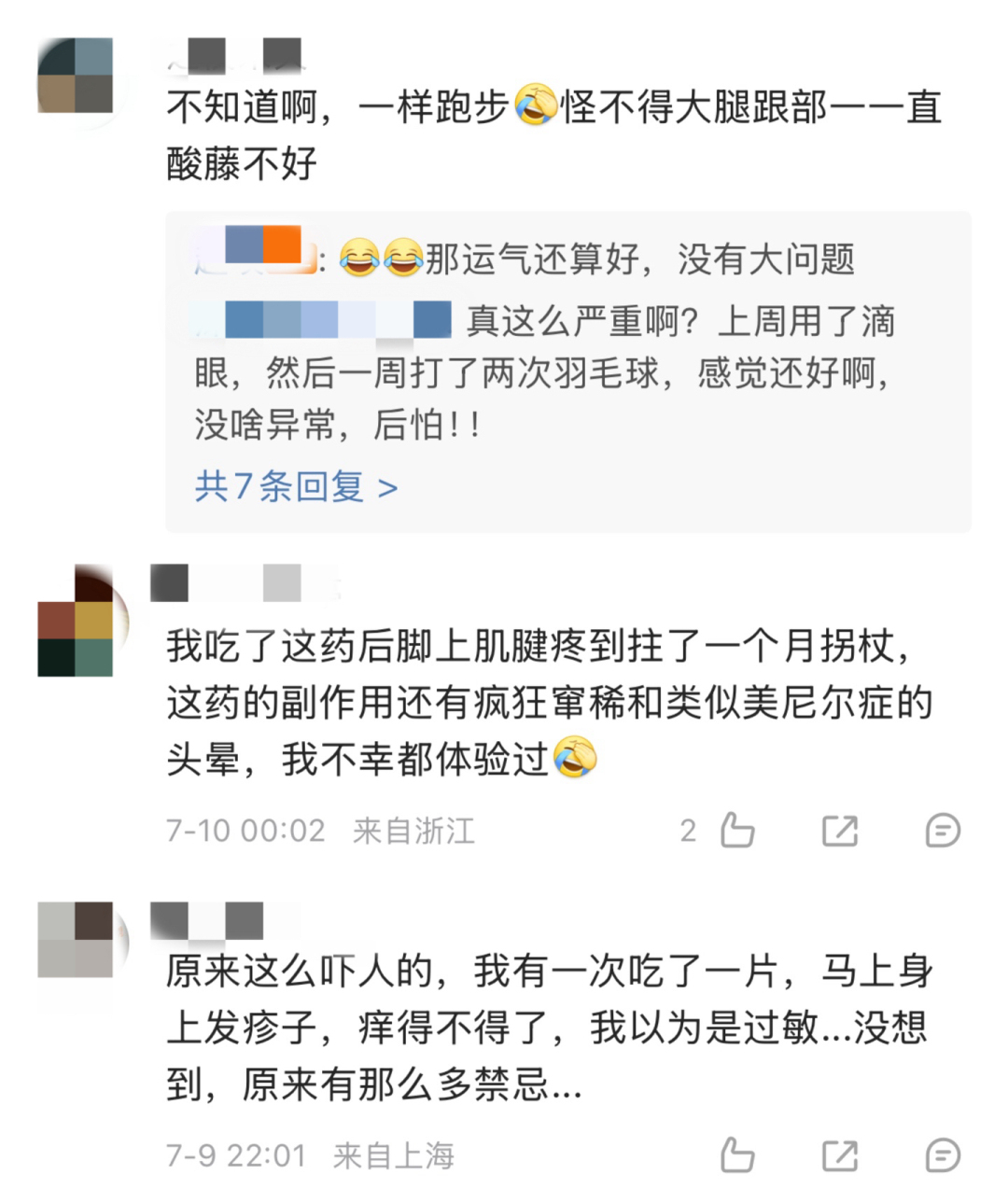
Task: Like the comment posted 7-10 00:02 来自浙江
Action: (737, 830)
